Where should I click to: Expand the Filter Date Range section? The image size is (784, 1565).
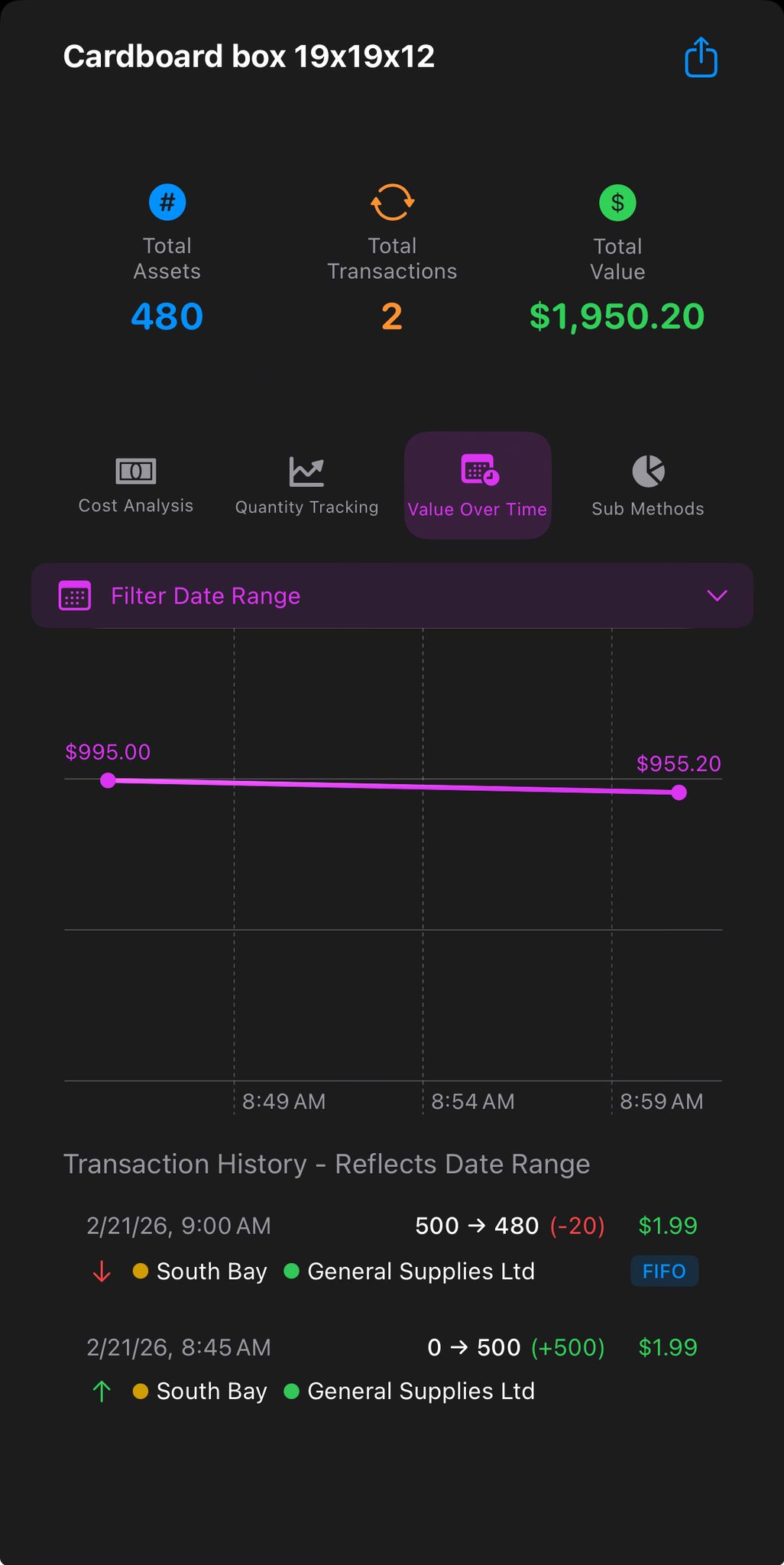[x=392, y=595]
